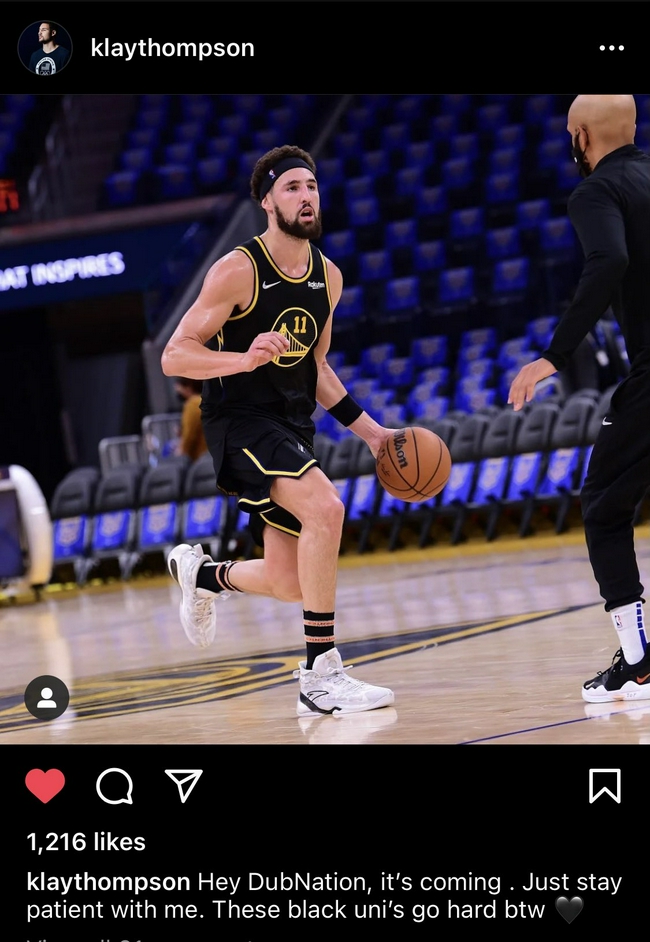
Task: Open klaythompson's profile picture
Action: click(x=45, y=48)
